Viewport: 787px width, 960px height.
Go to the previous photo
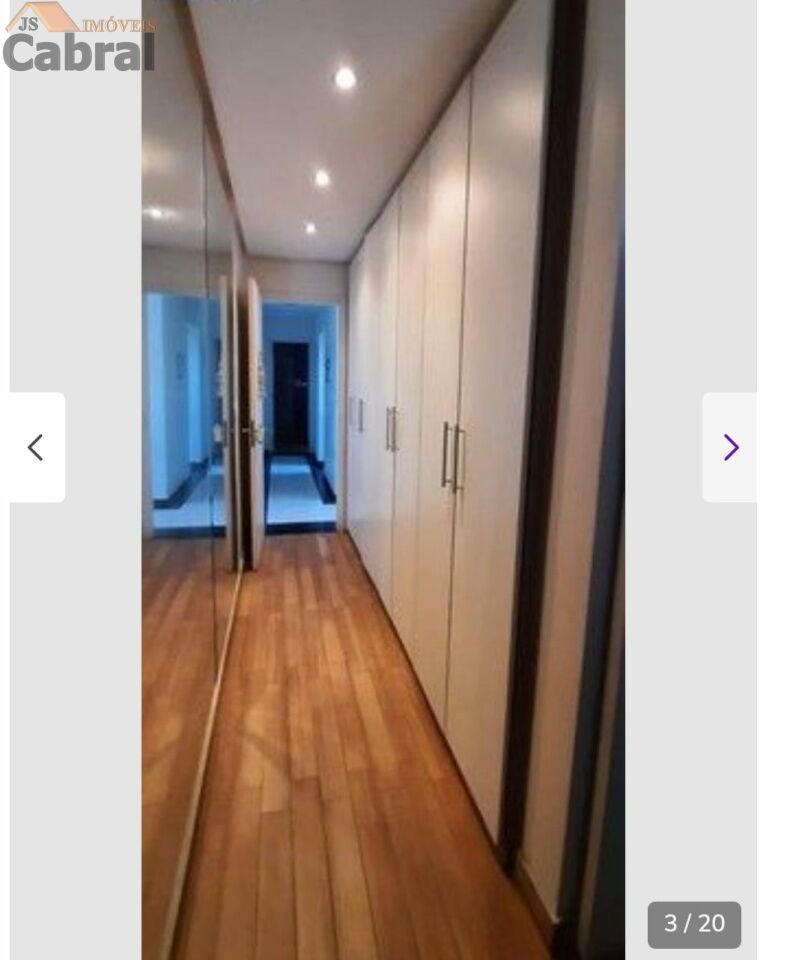pos(36,447)
